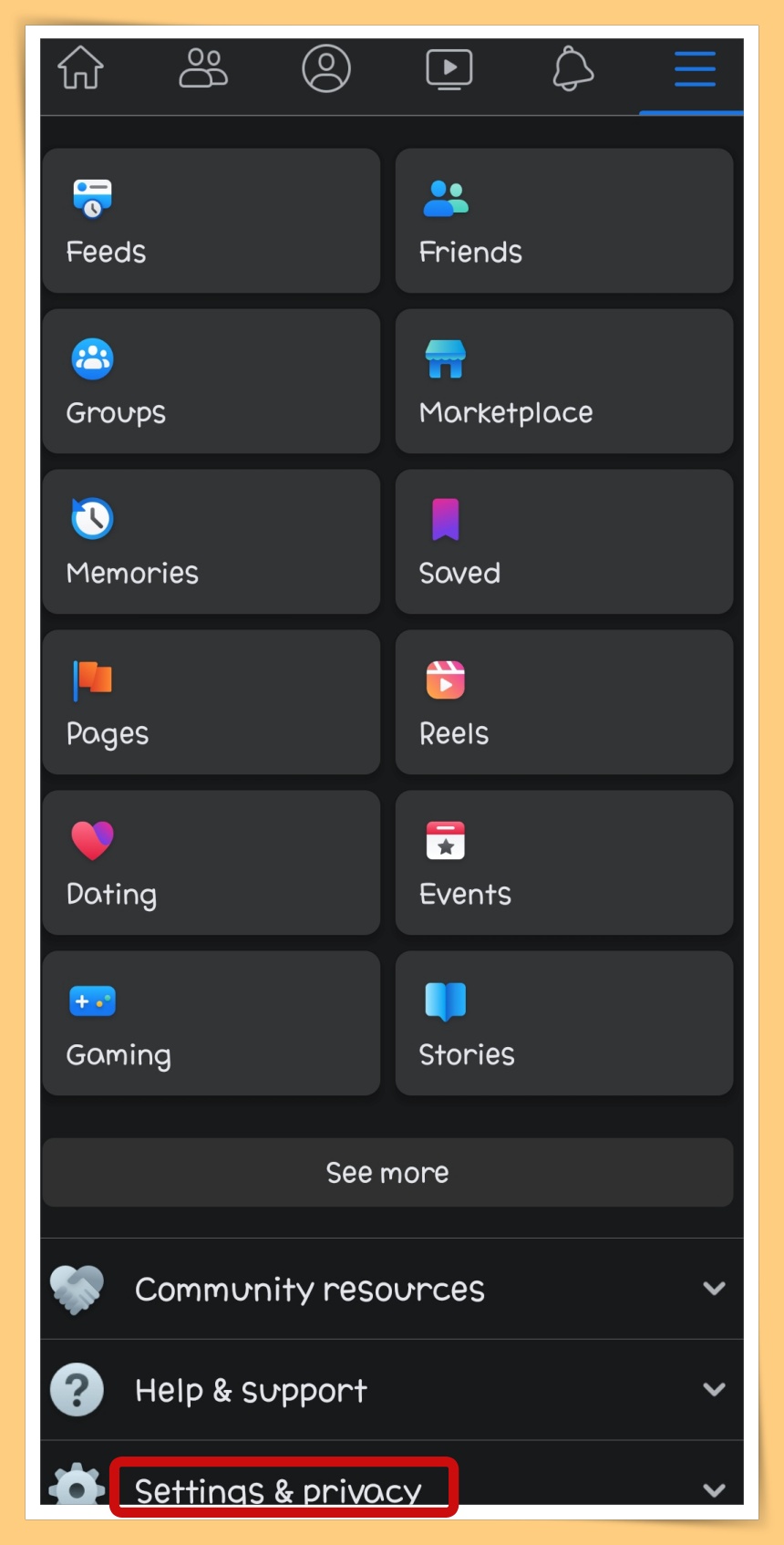This screenshot has height=1545, width=784.
Task: Browse Marketplace
Action: pos(564,381)
